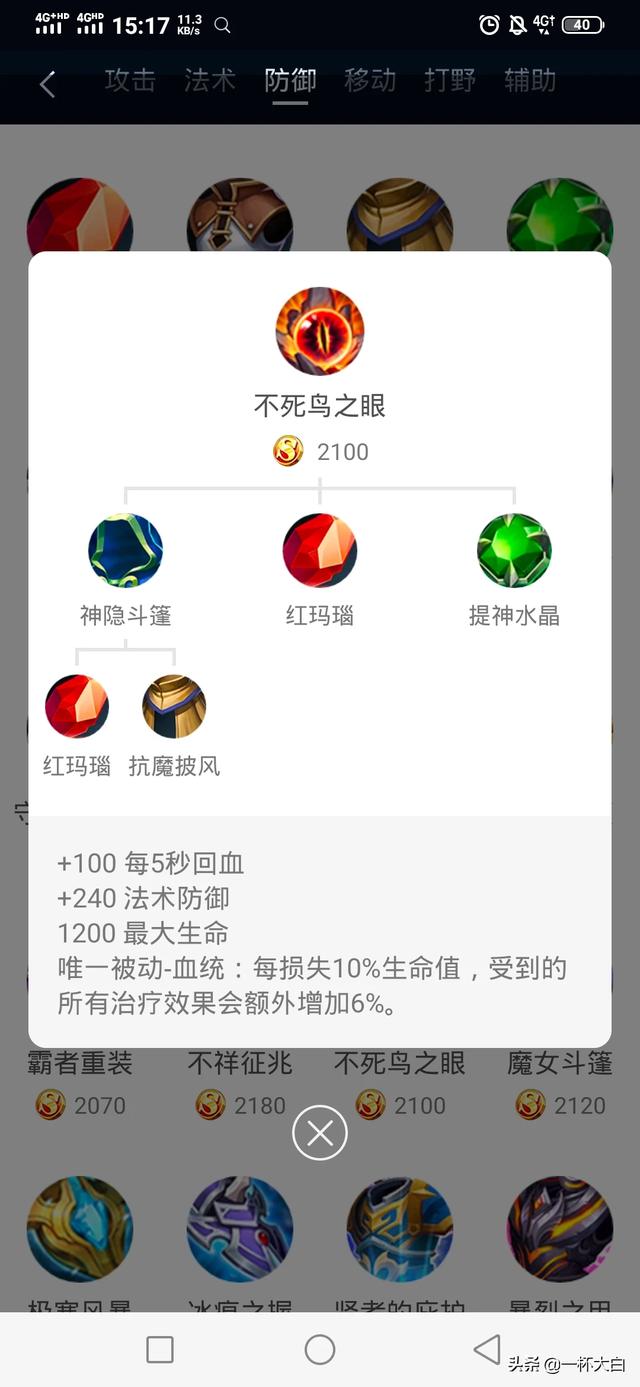Open the 神隐斗篷 component item
Viewport: 640px width, 1387px height.
point(125,551)
